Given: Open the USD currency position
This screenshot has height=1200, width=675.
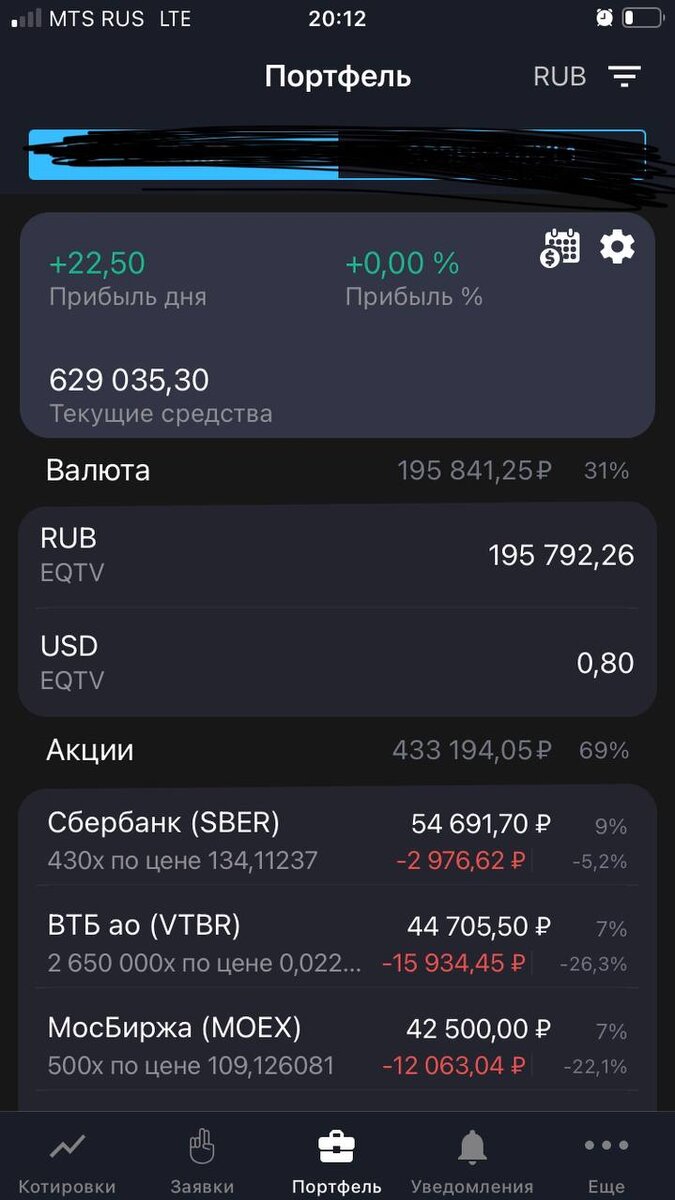Looking at the screenshot, I should tap(337, 662).
